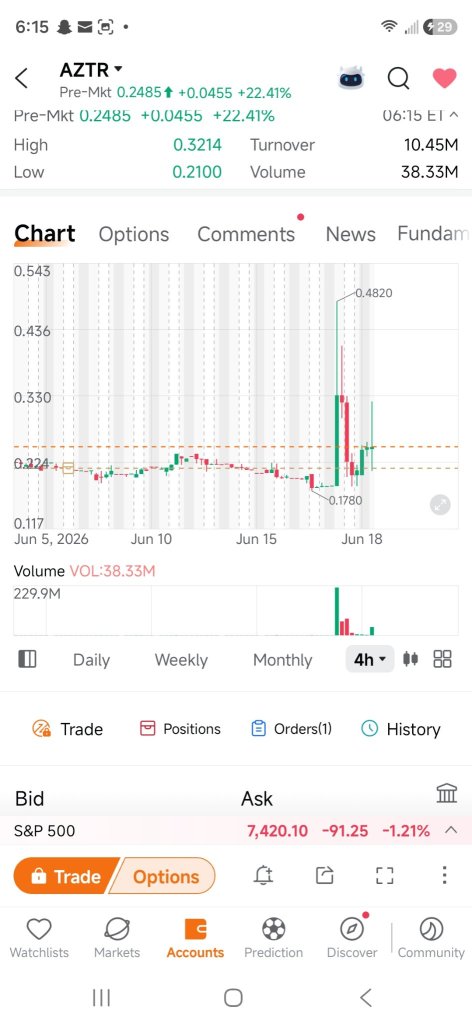Go back using the top-left arrow
Screen dimensions: 472x1024
pyautogui.click(x=22, y=78)
